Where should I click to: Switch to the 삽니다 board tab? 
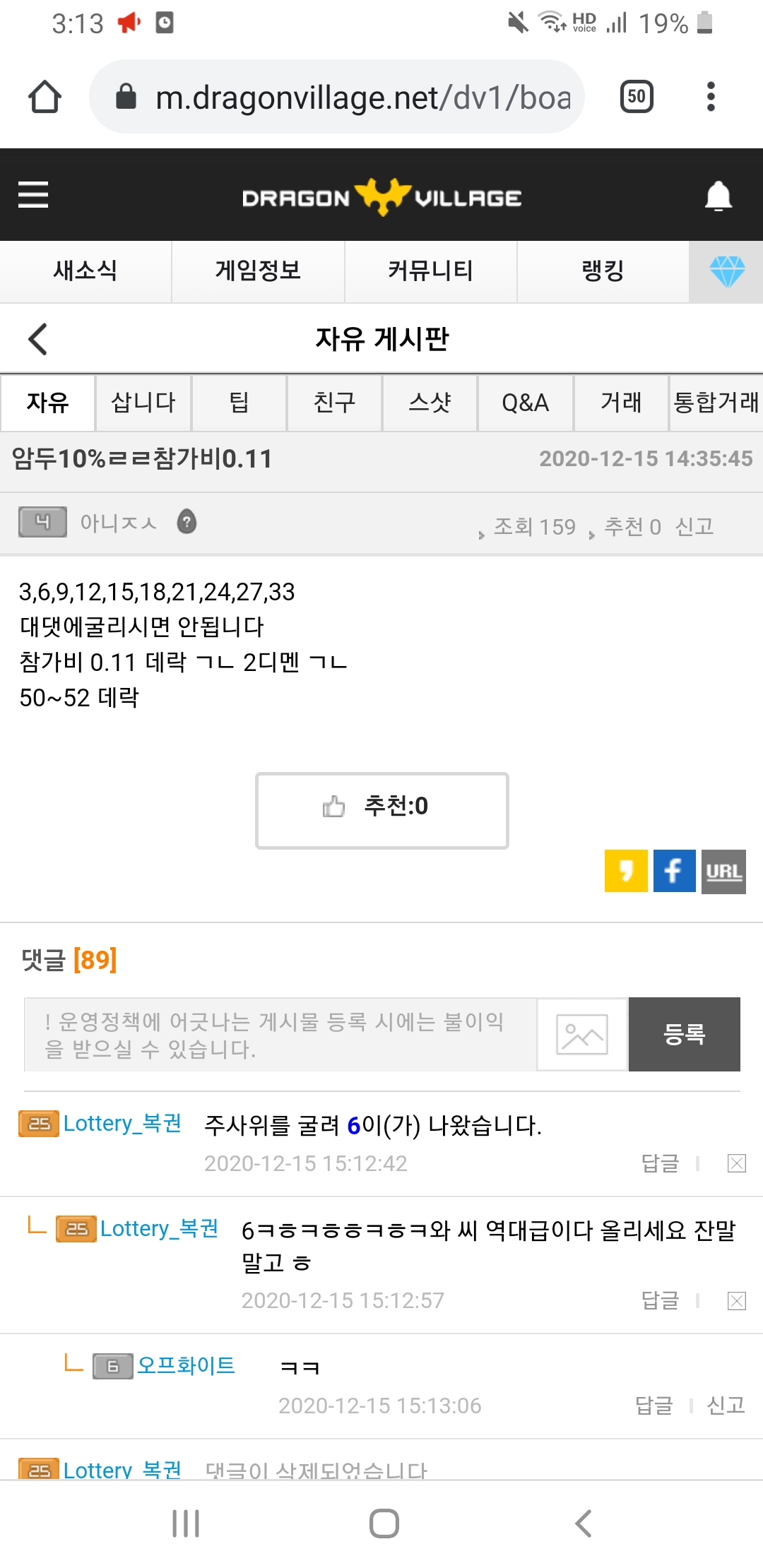(x=143, y=403)
